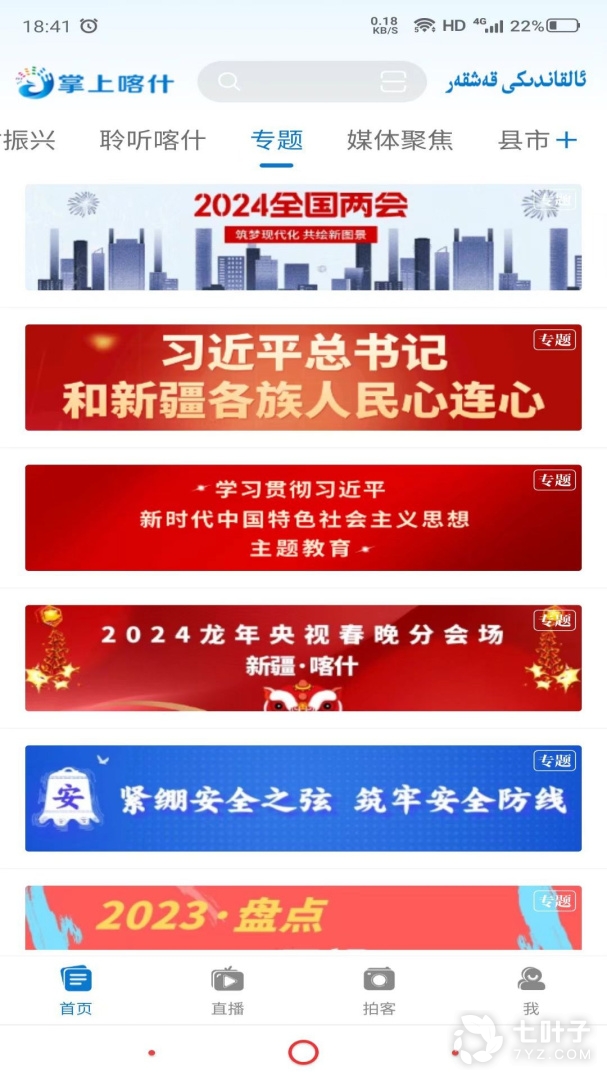Screen dimensions: 607x1080
Task: Switch to the 聆听喀什 tab
Action: click(x=152, y=141)
